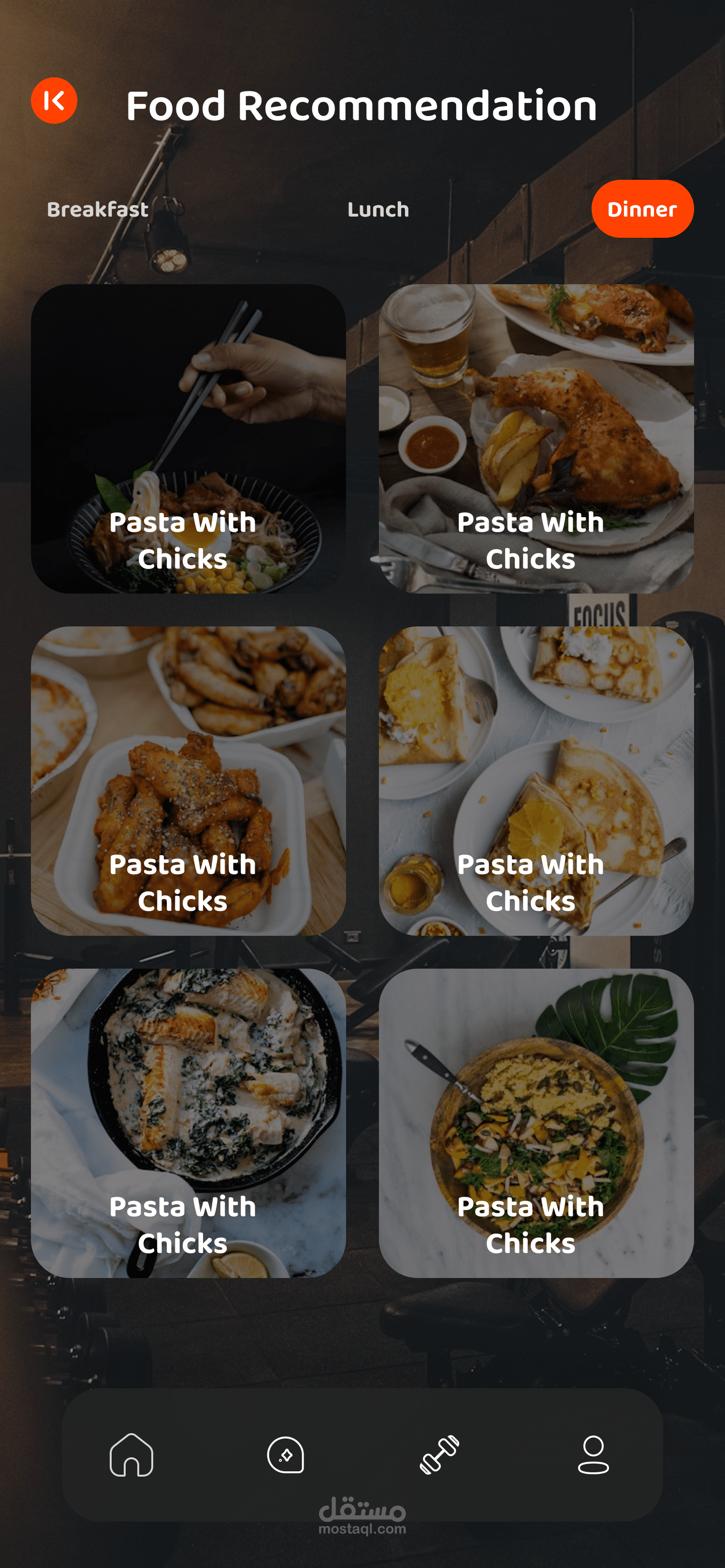
Task: Open the noodle bowl with chopsticks card
Action: coord(188,438)
